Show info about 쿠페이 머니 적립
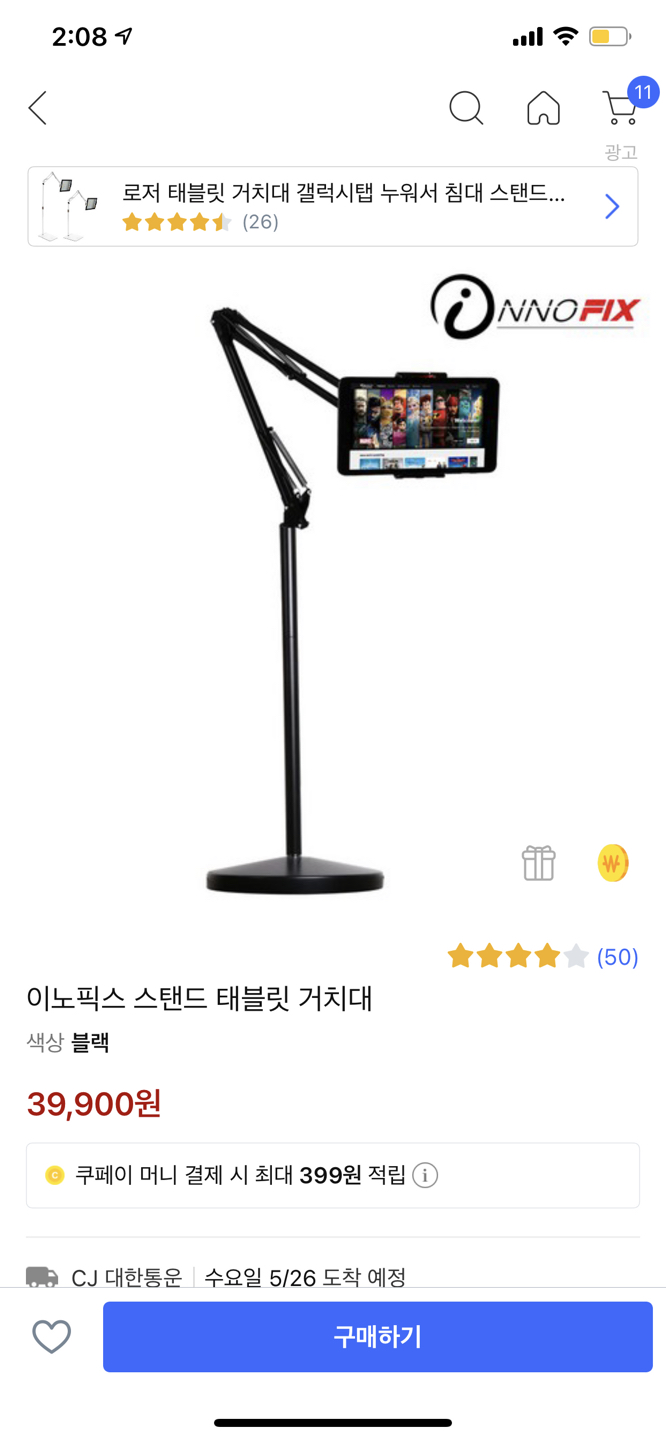Screen dimensions: 666x1440 (x=425, y=1176)
